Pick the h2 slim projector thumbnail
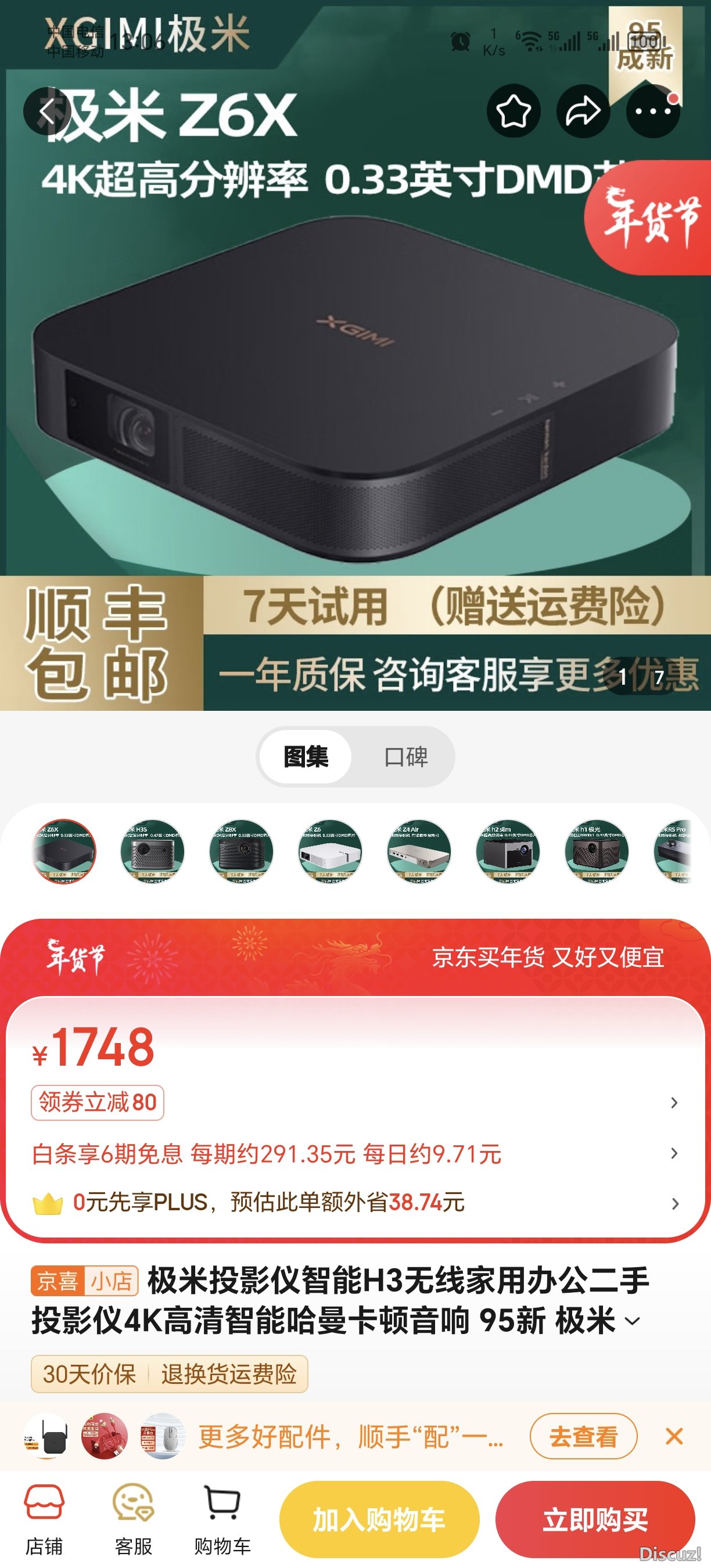This screenshot has height=1568, width=711. point(508,851)
